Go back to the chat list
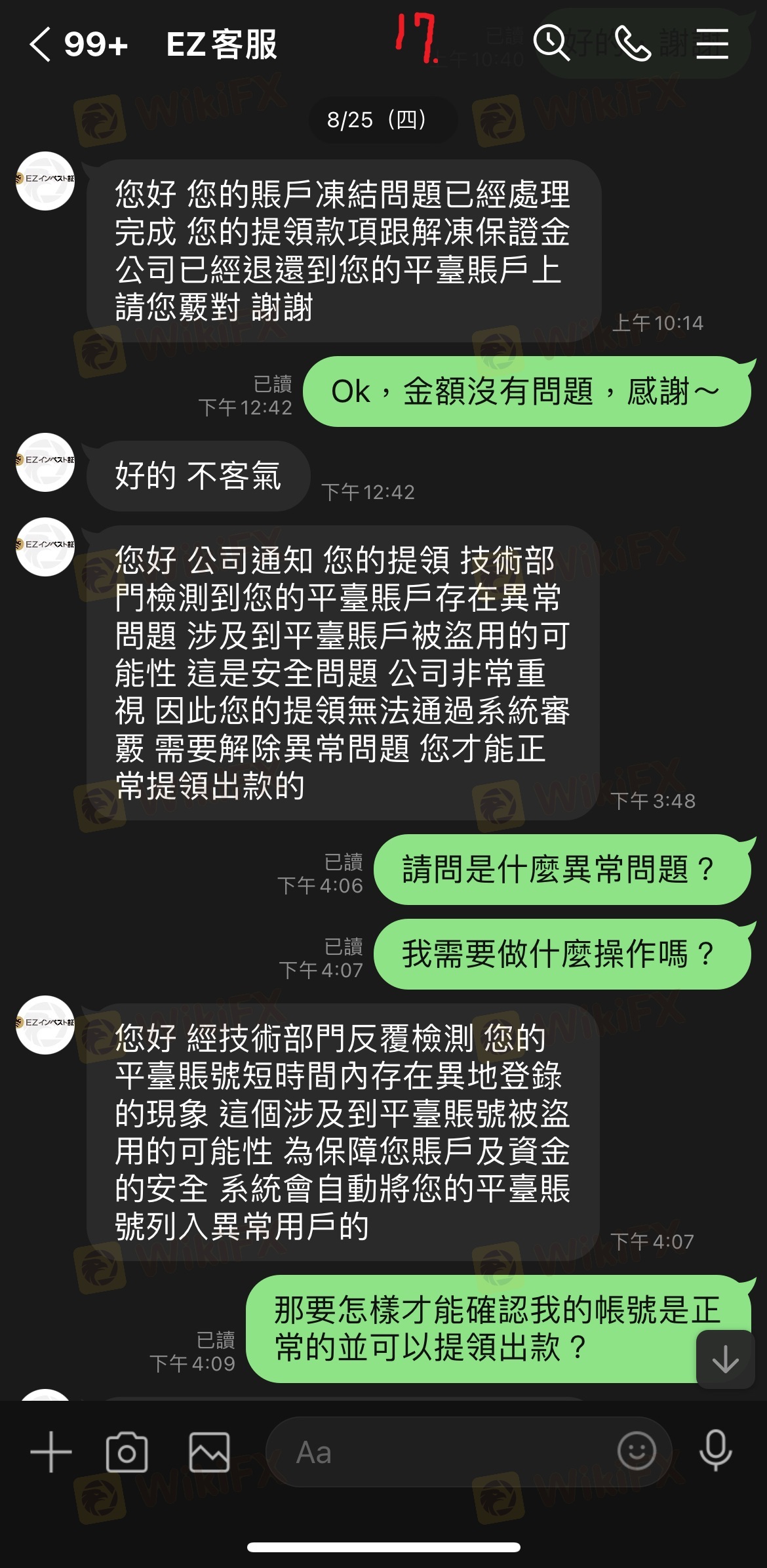767x1568 pixels. coord(41,45)
